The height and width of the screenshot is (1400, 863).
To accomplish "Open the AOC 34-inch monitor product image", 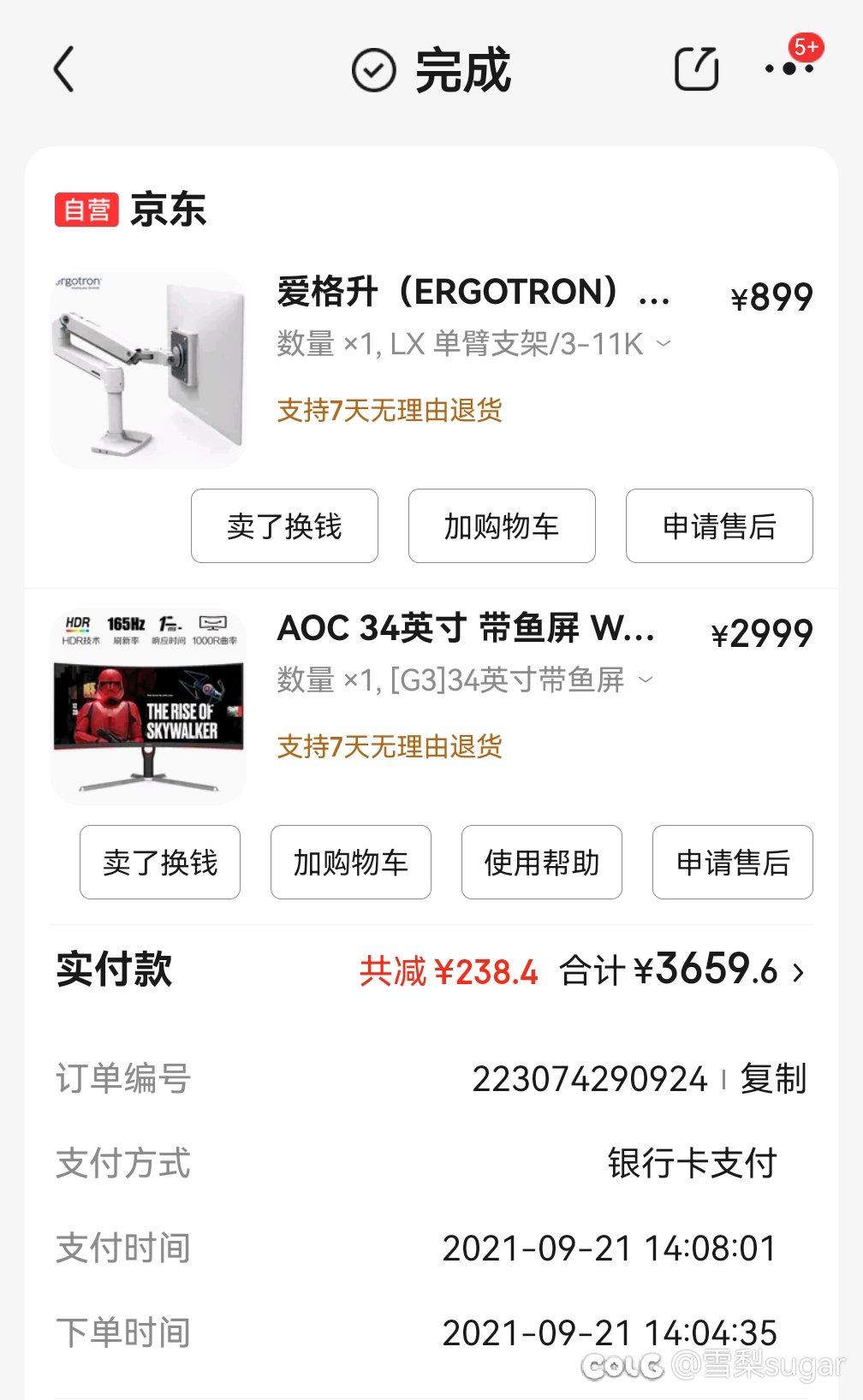I will (x=148, y=706).
